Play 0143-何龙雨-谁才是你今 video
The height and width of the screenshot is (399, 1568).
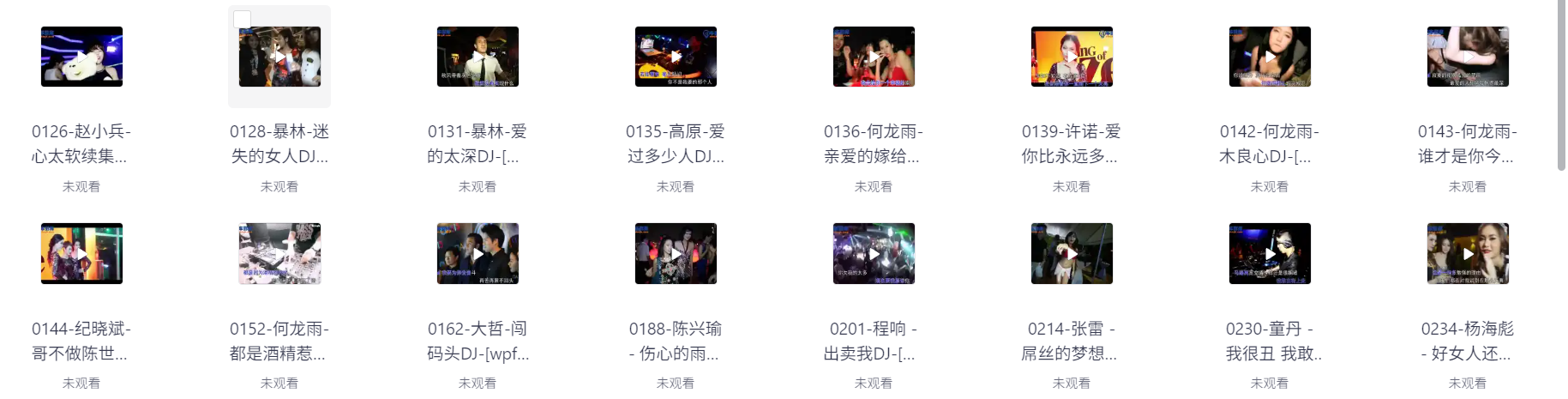click(1468, 57)
